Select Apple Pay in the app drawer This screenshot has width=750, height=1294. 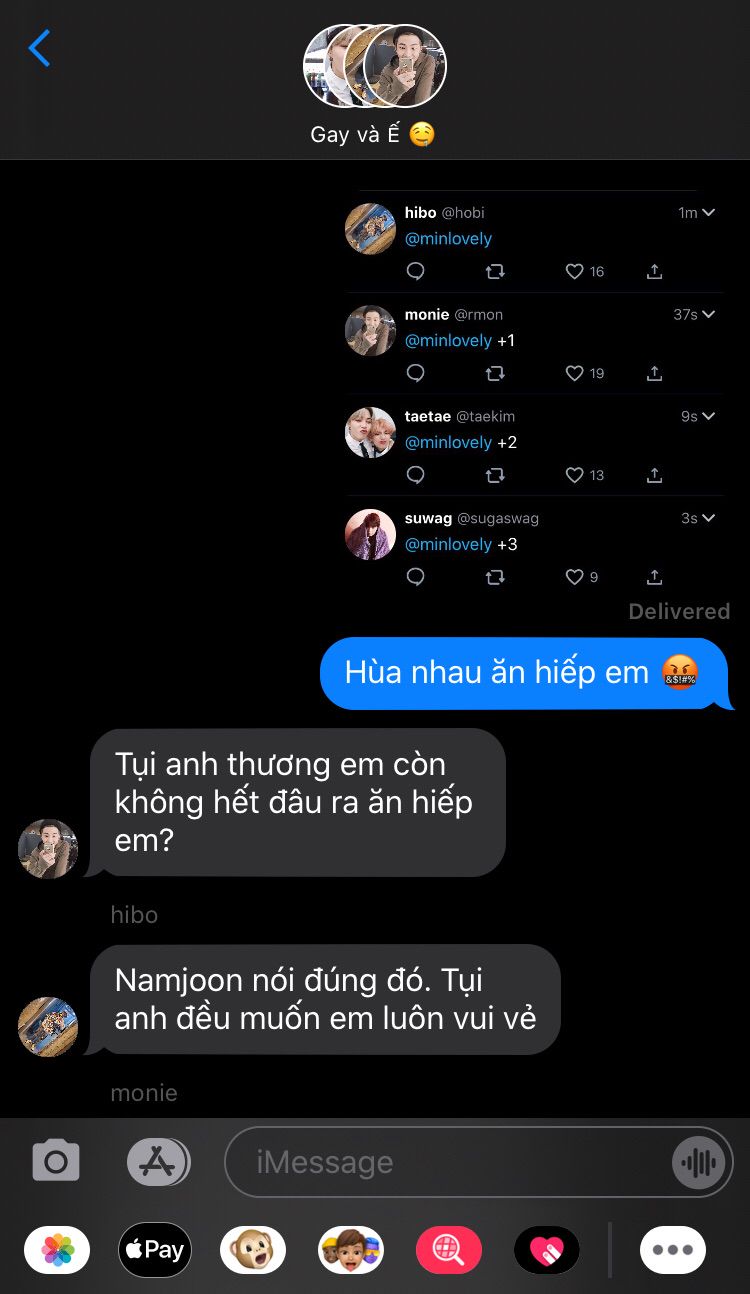155,1250
